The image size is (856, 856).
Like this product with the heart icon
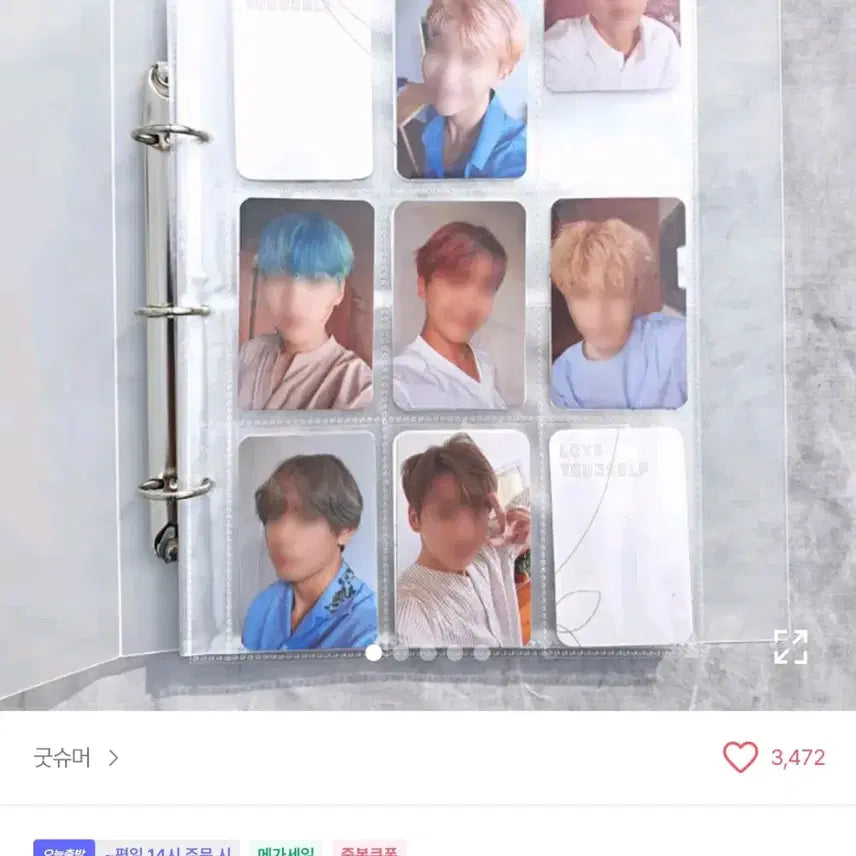pos(740,757)
